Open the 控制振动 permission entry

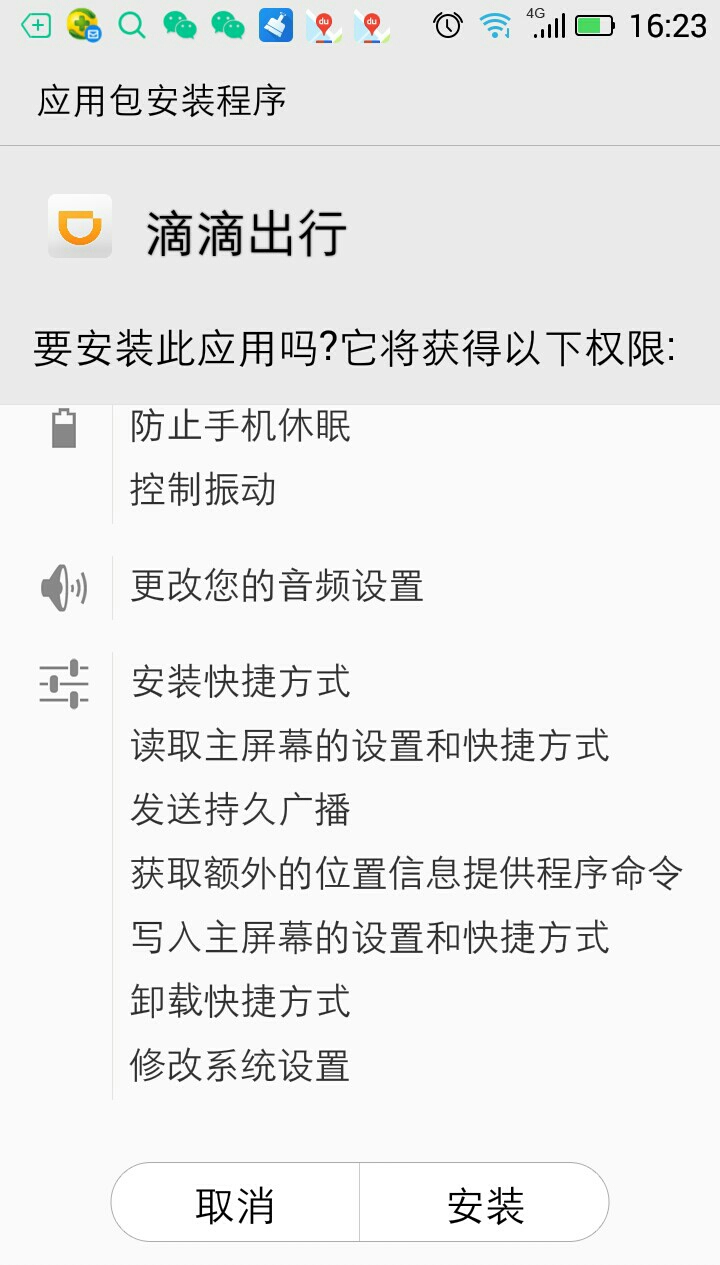203,490
